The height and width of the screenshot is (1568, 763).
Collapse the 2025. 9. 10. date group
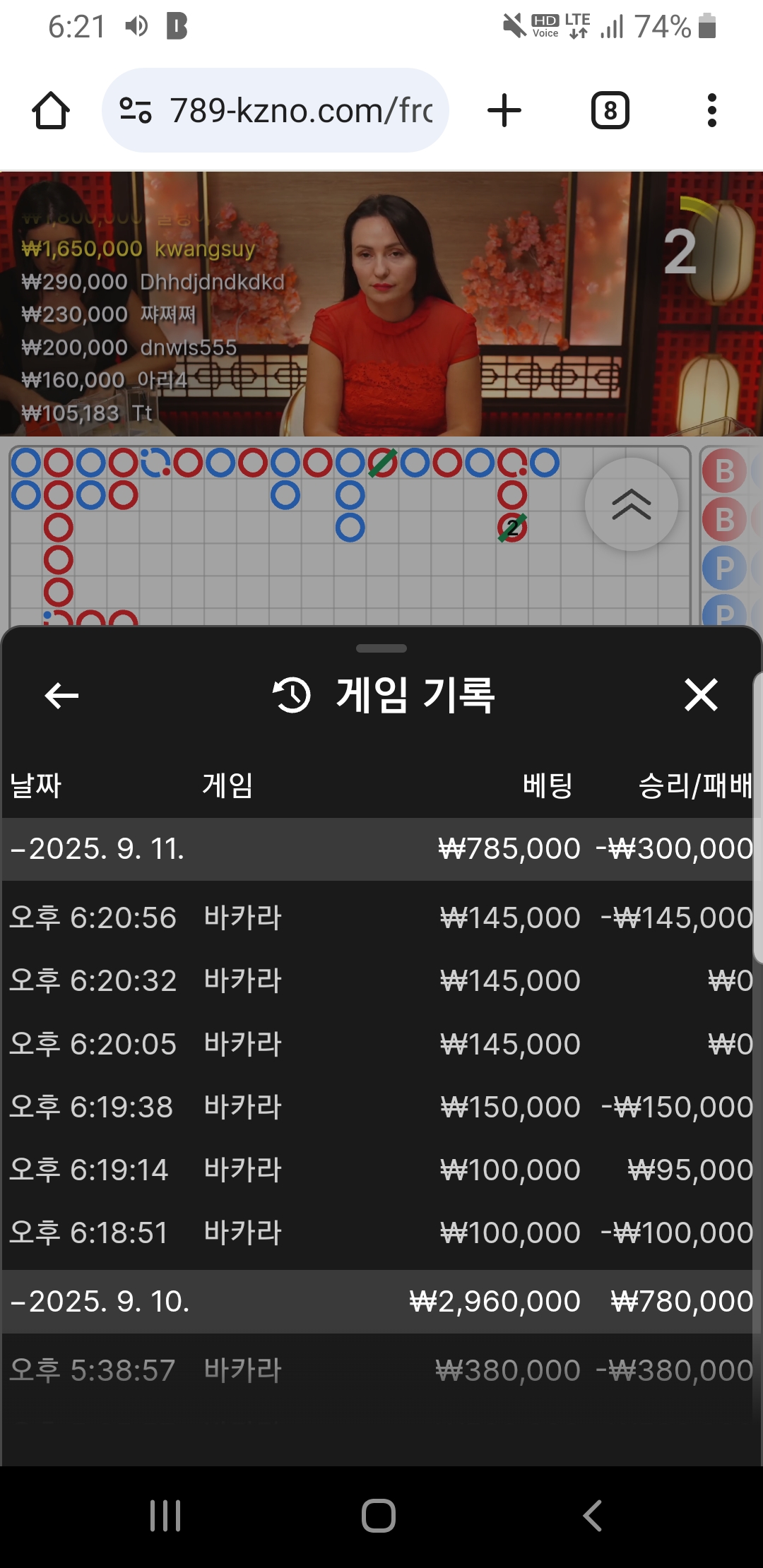point(377,1301)
